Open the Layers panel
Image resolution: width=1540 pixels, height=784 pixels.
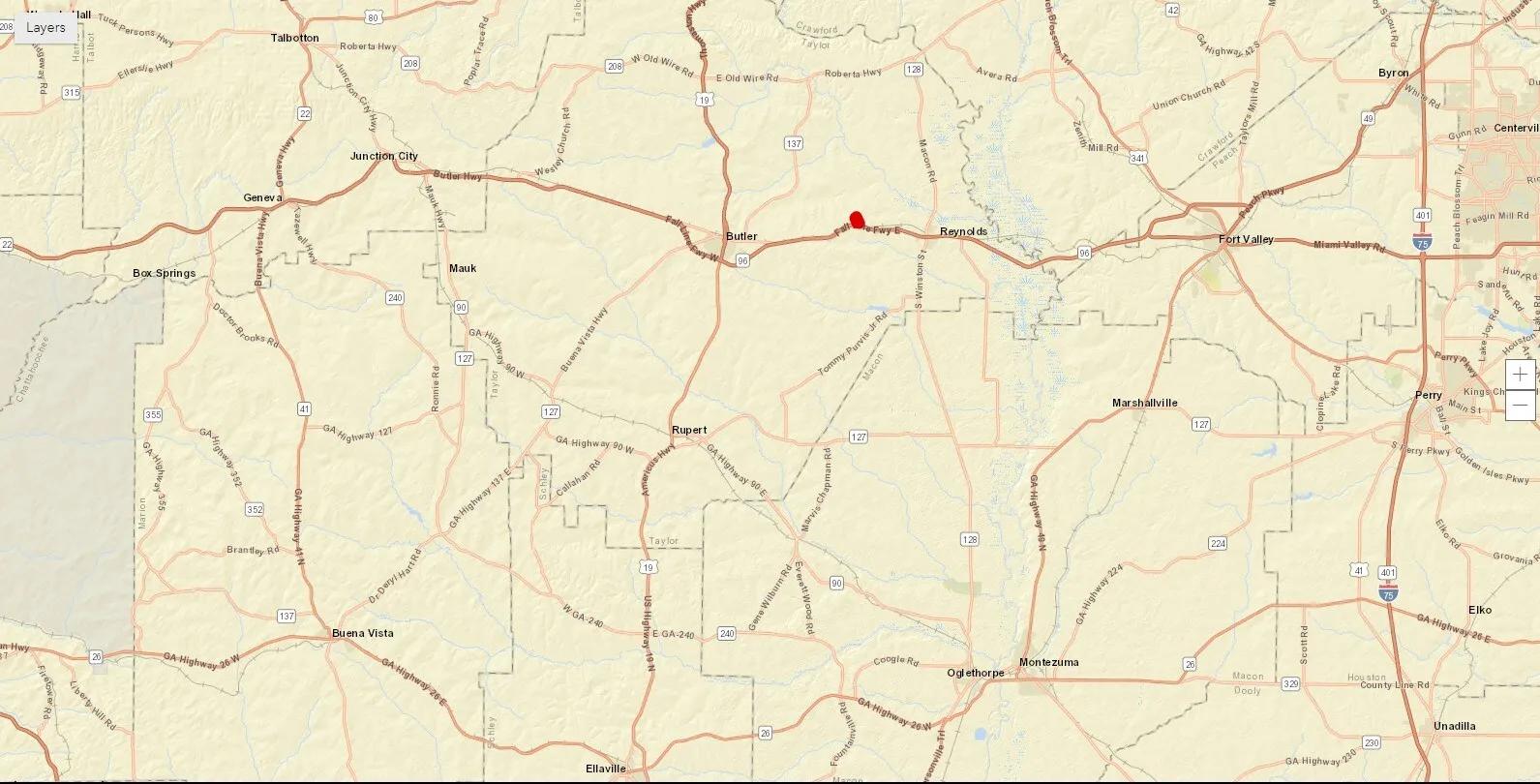tap(45, 27)
